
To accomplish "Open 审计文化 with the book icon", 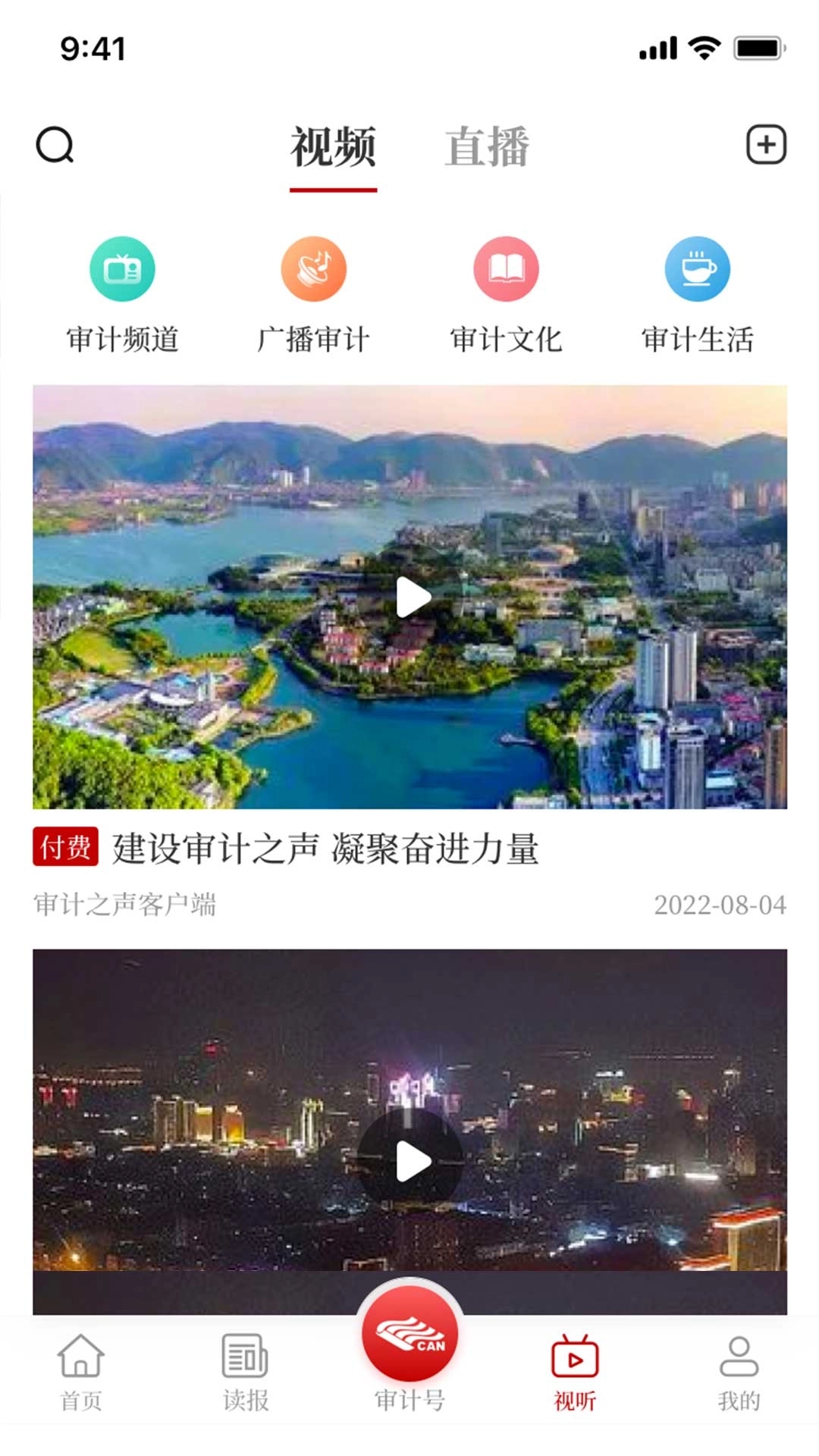I will [506, 268].
